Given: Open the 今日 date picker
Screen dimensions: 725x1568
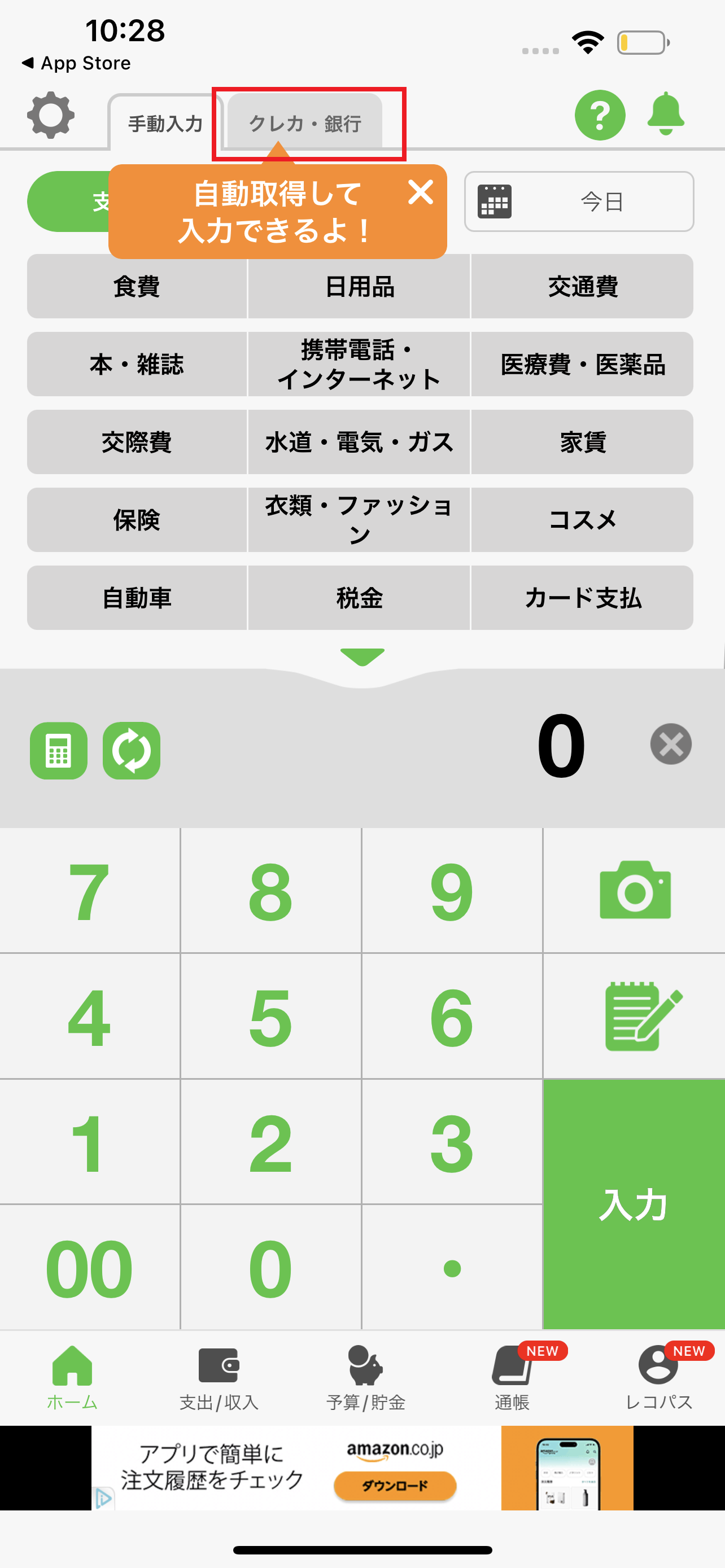Looking at the screenshot, I should coord(579,202).
